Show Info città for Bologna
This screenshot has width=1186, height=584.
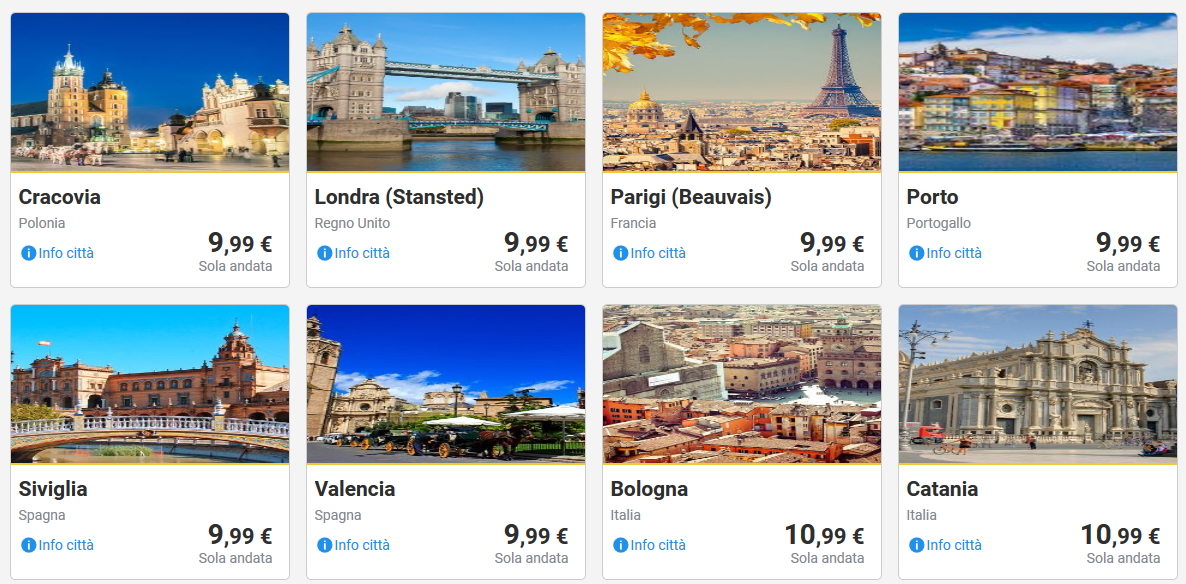tap(650, 545)
